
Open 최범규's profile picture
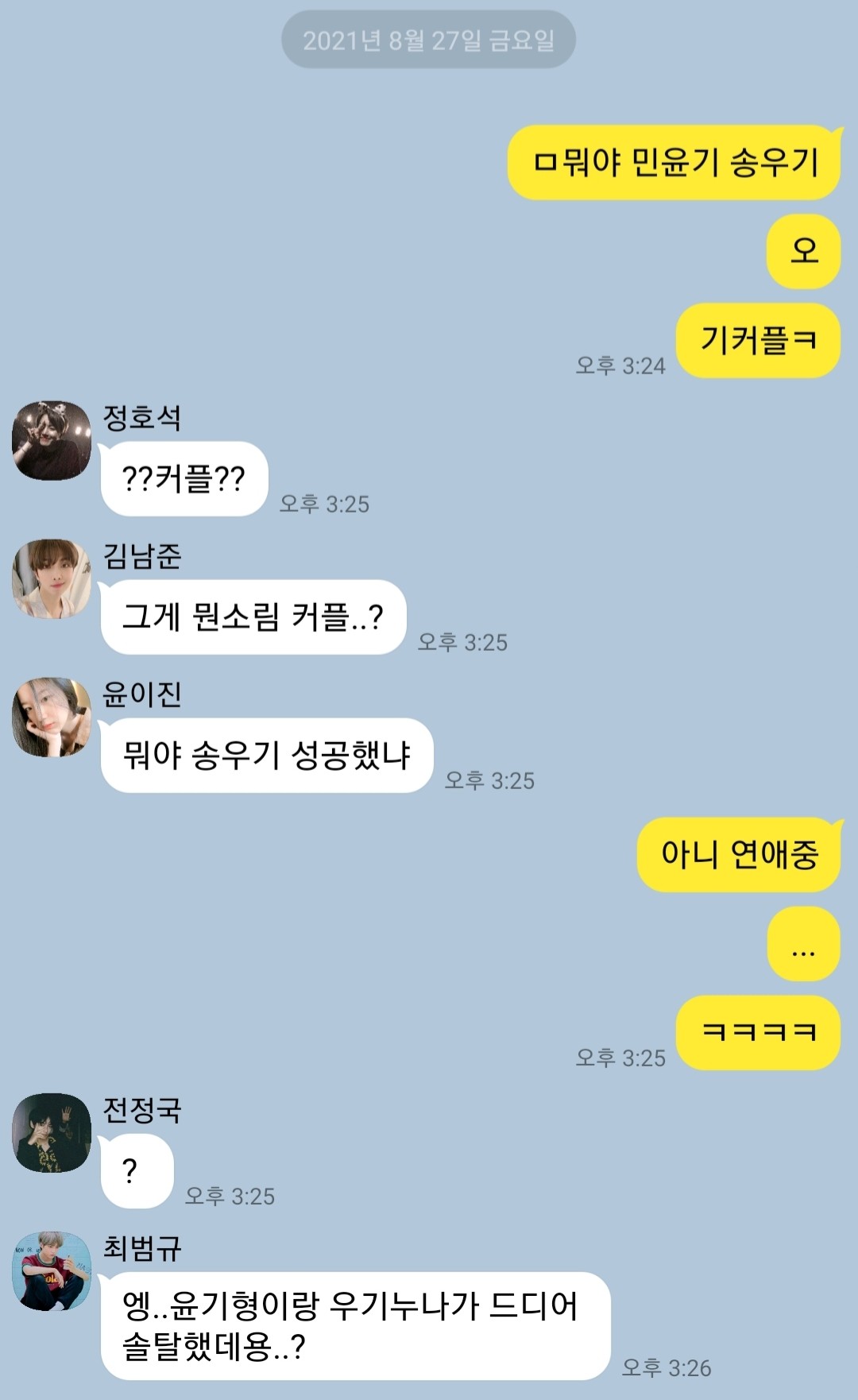point(52,1270)
